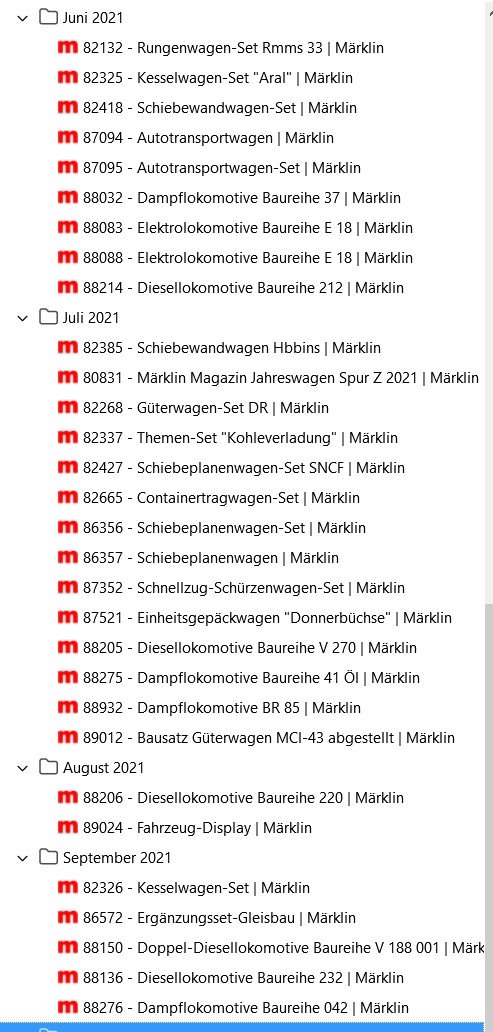
Task: Collapse the Juli 2021 folder
Action: click(x=23, y=318)
